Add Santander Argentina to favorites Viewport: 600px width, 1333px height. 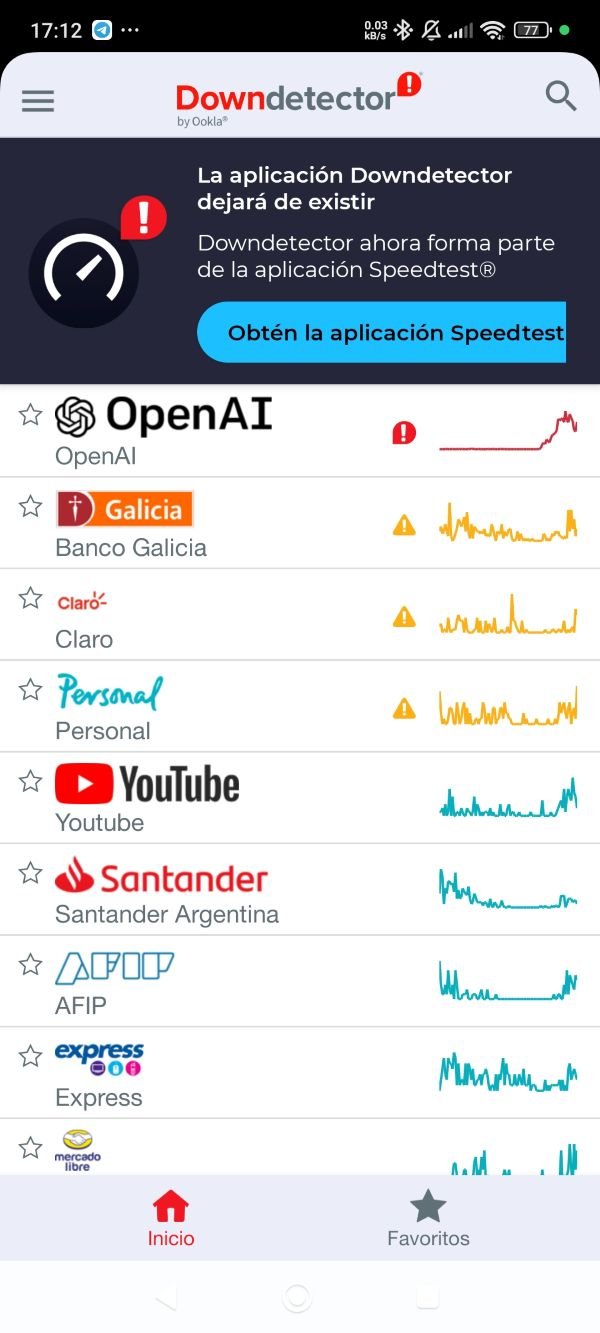[x=31, y=873]
